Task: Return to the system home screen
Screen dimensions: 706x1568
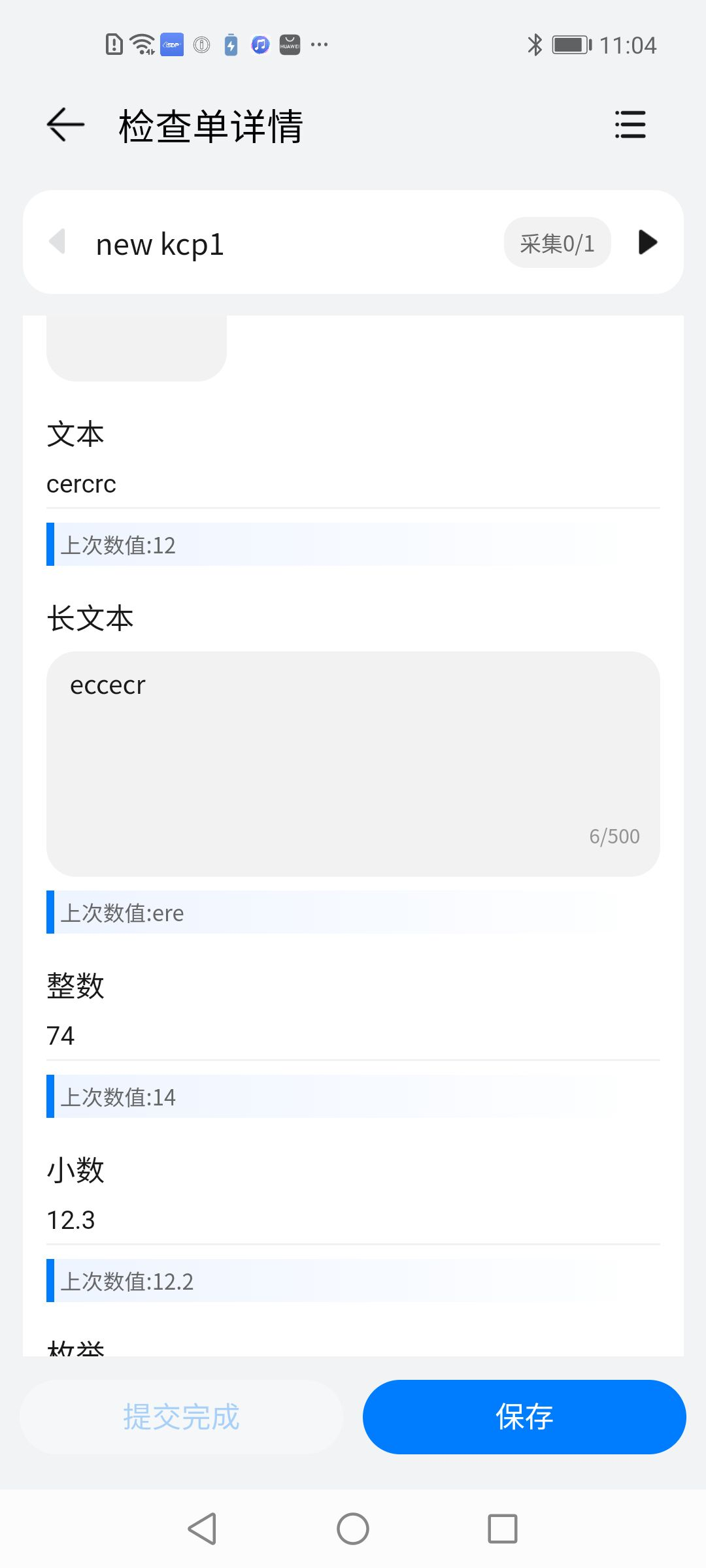Action: pyautogui.click(x=353, y=1529)
